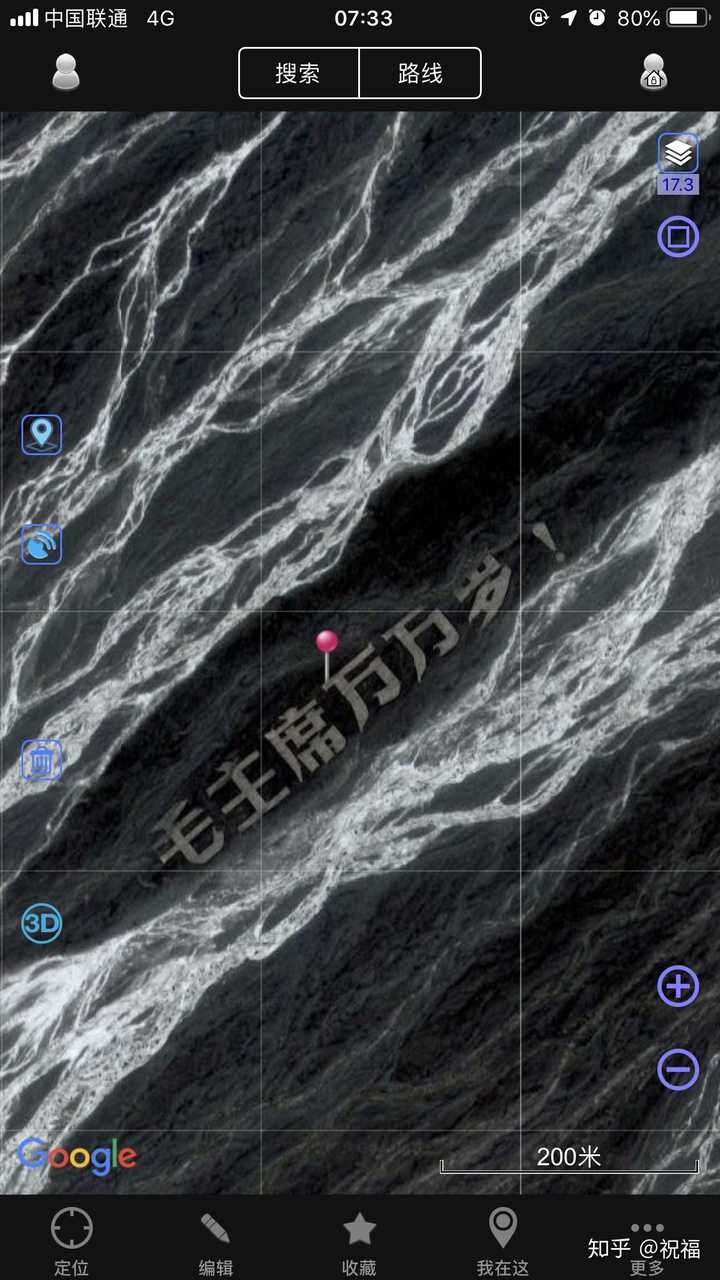Tap the pink pin marker on the map
Viewport: 720px width, 1280px height.
click(x=327, y=640)
